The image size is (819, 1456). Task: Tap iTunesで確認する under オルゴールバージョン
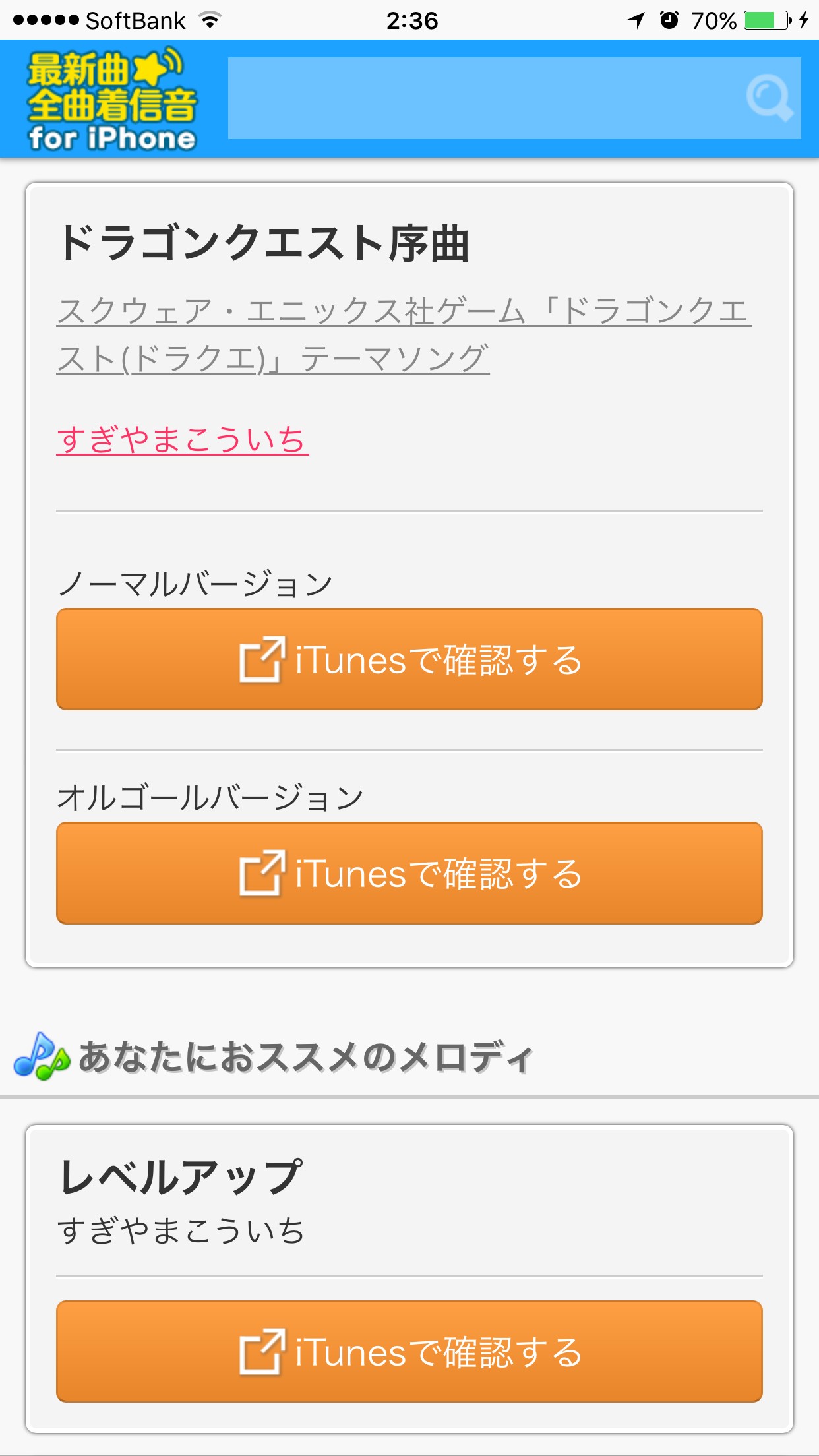(x=409, y=873)
